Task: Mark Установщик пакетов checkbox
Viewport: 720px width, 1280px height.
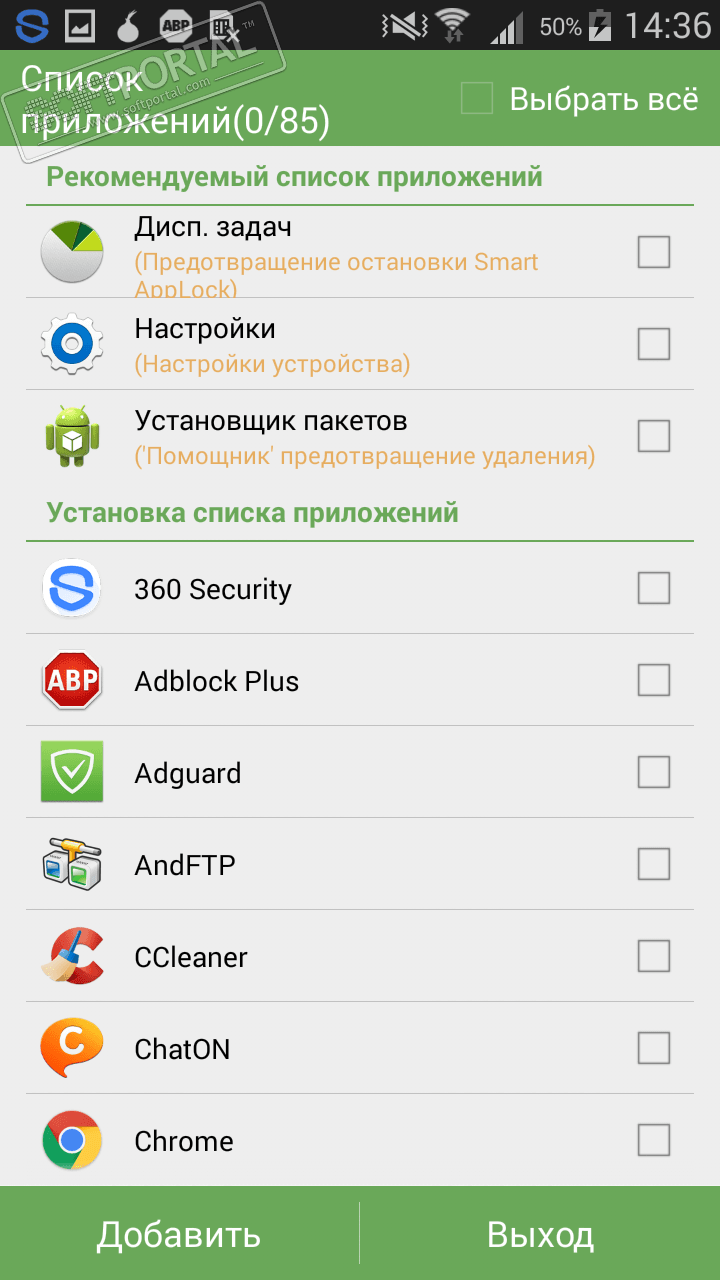Action: point(654,436)
